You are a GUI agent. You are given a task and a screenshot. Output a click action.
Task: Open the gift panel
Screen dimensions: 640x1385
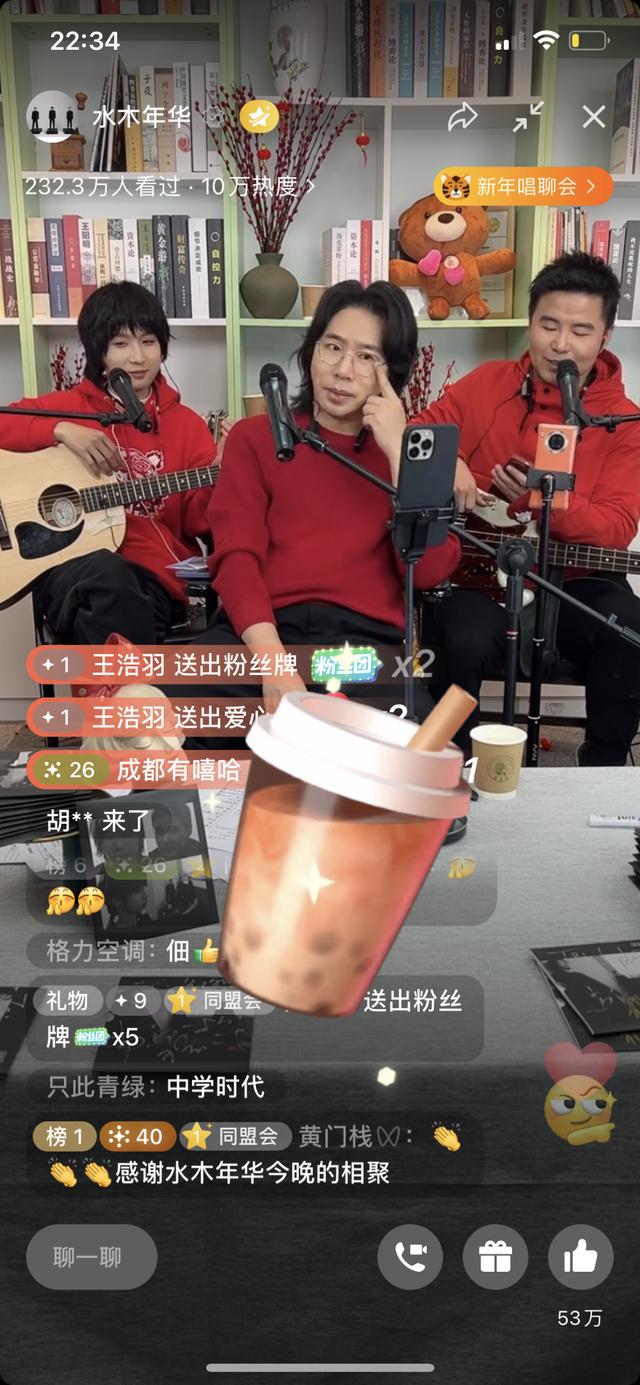click(495, 1257)
